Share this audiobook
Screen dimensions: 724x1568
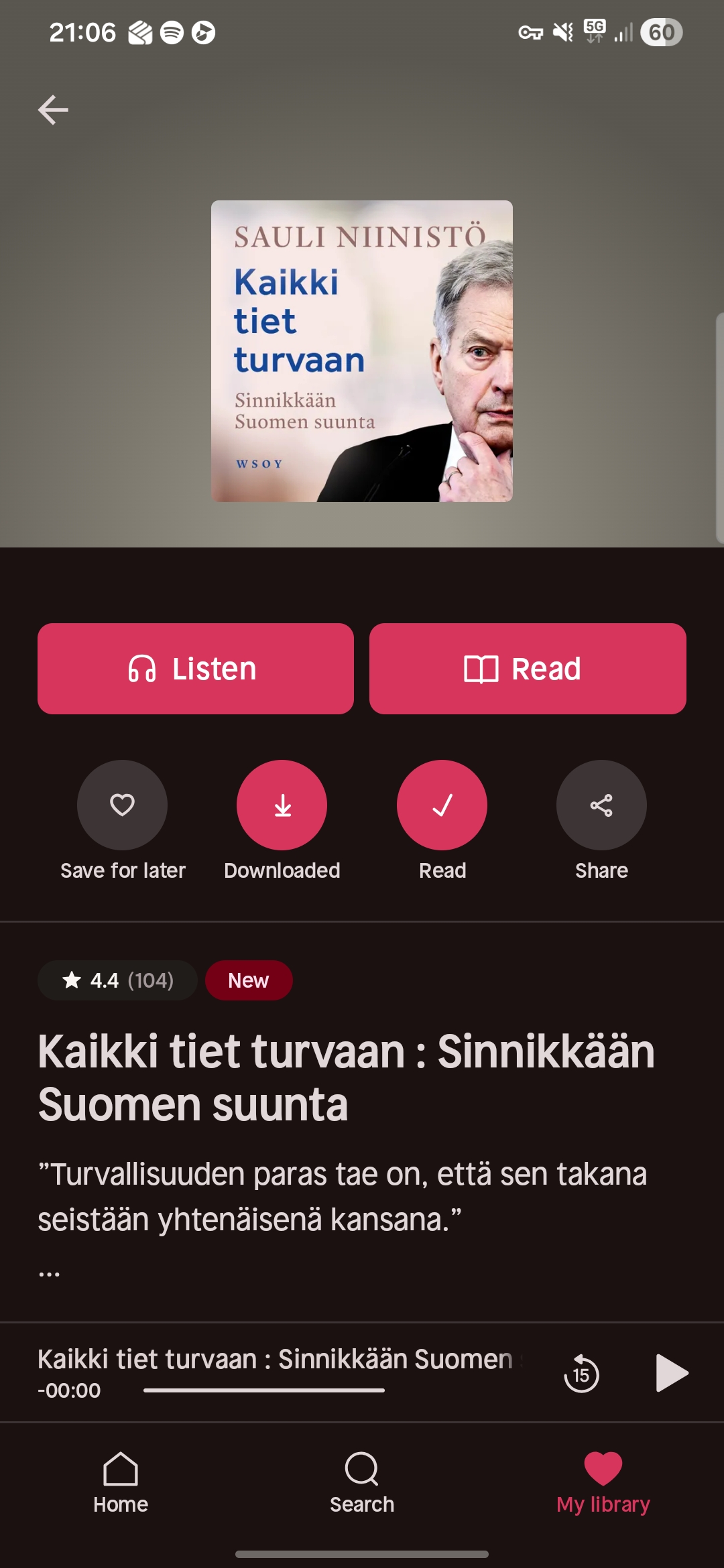point(601,805)
